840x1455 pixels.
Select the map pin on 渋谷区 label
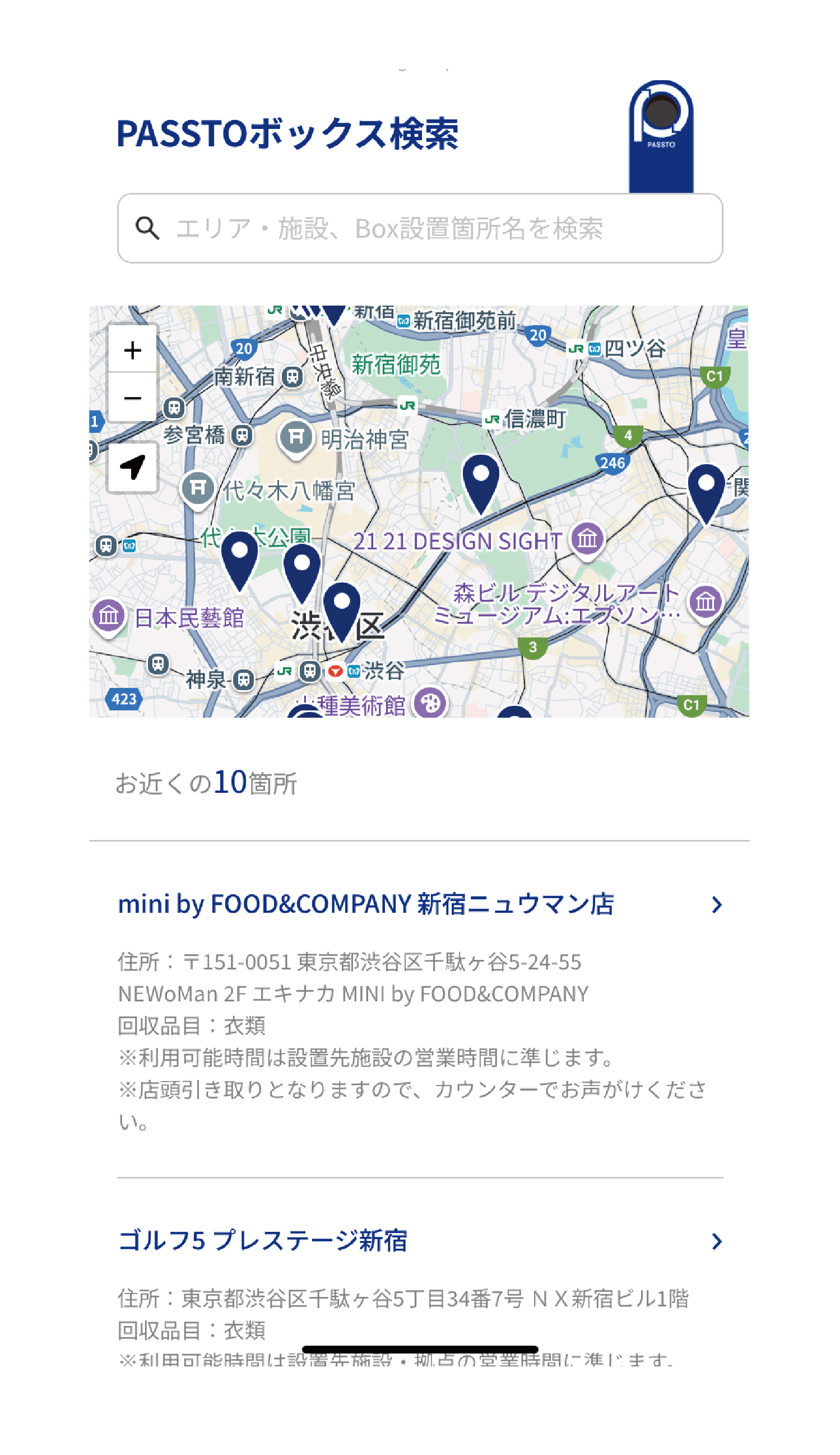point(341,607)
